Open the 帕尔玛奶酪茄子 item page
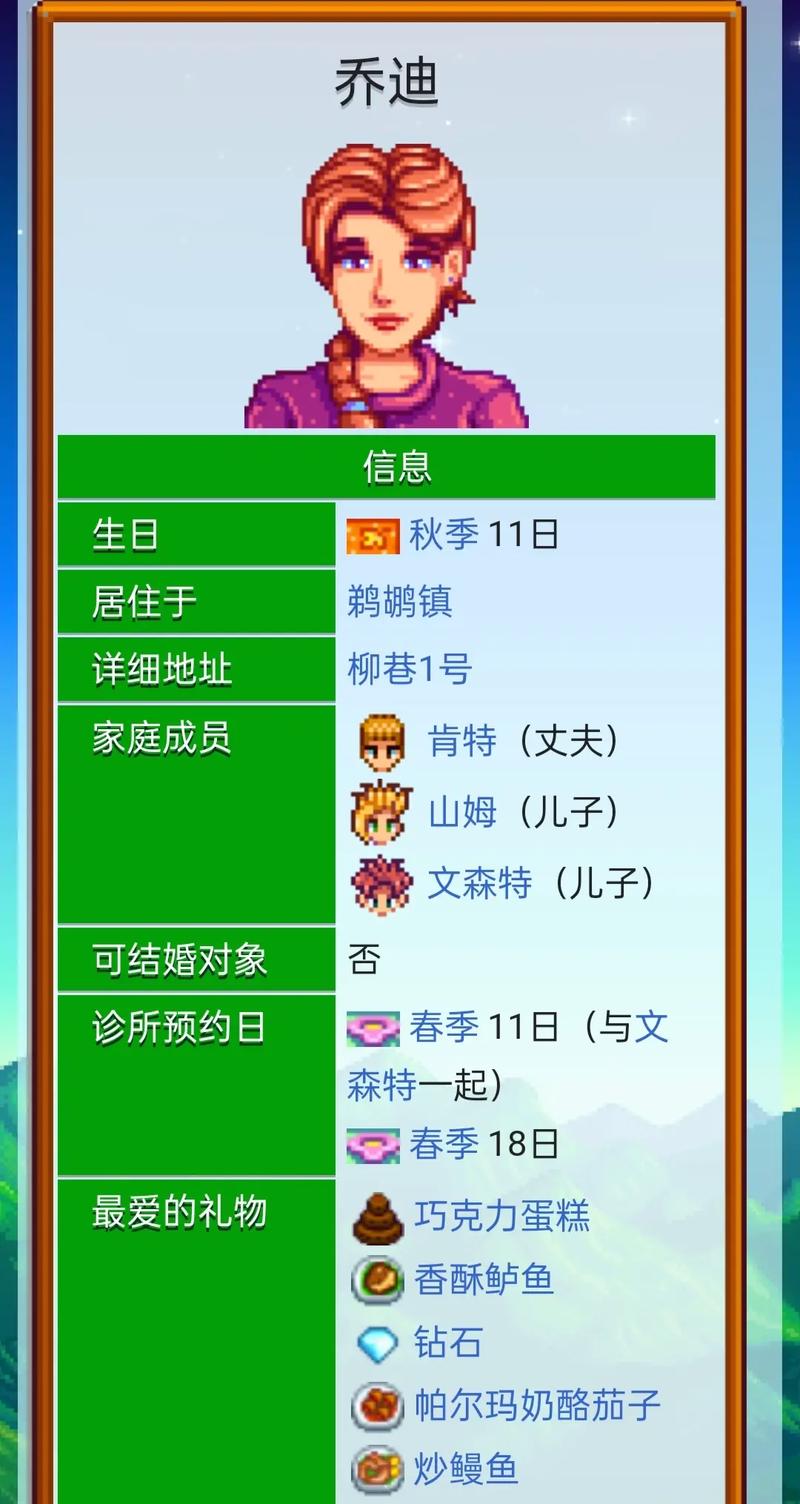This screenshot has height=1504, width=800. coord(538,1405)
